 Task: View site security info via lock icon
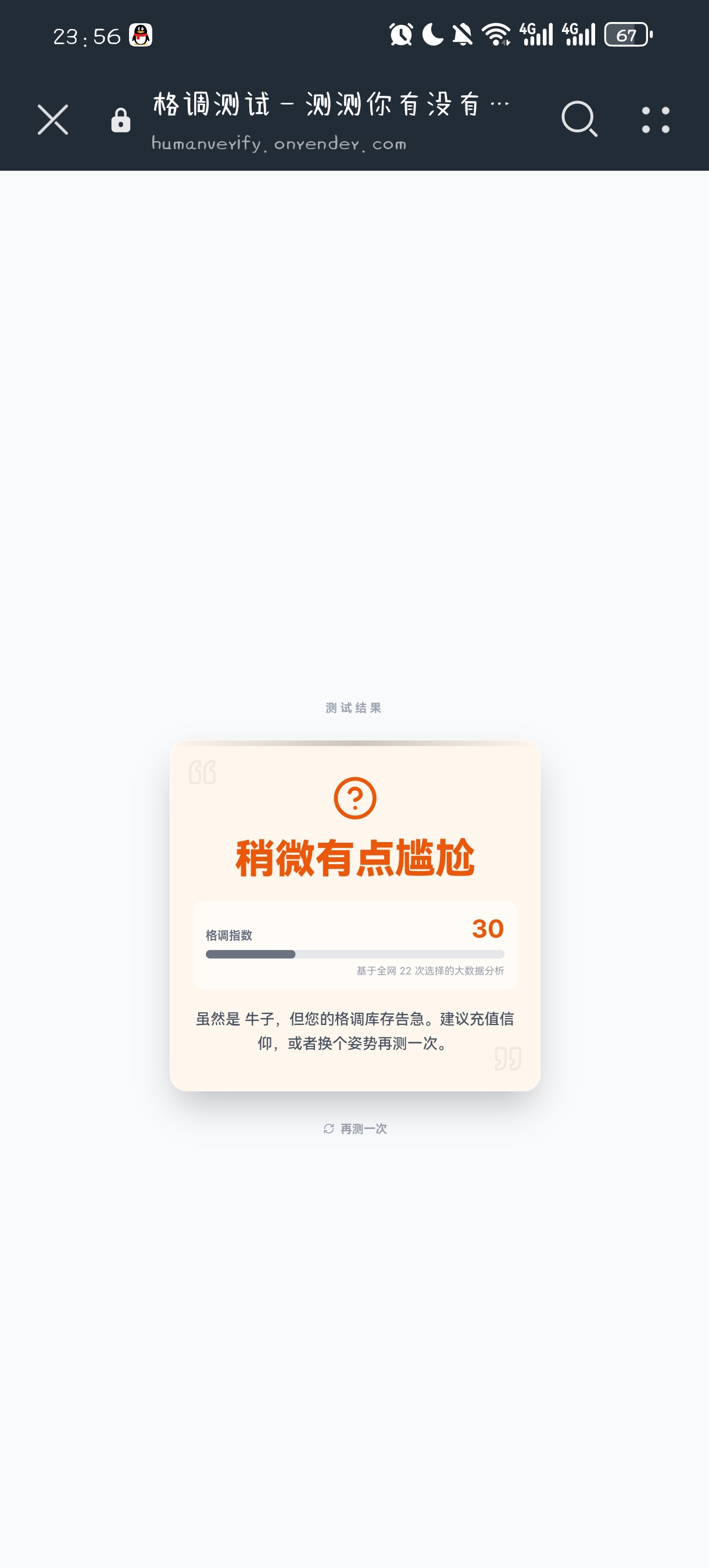coord(121,121)
